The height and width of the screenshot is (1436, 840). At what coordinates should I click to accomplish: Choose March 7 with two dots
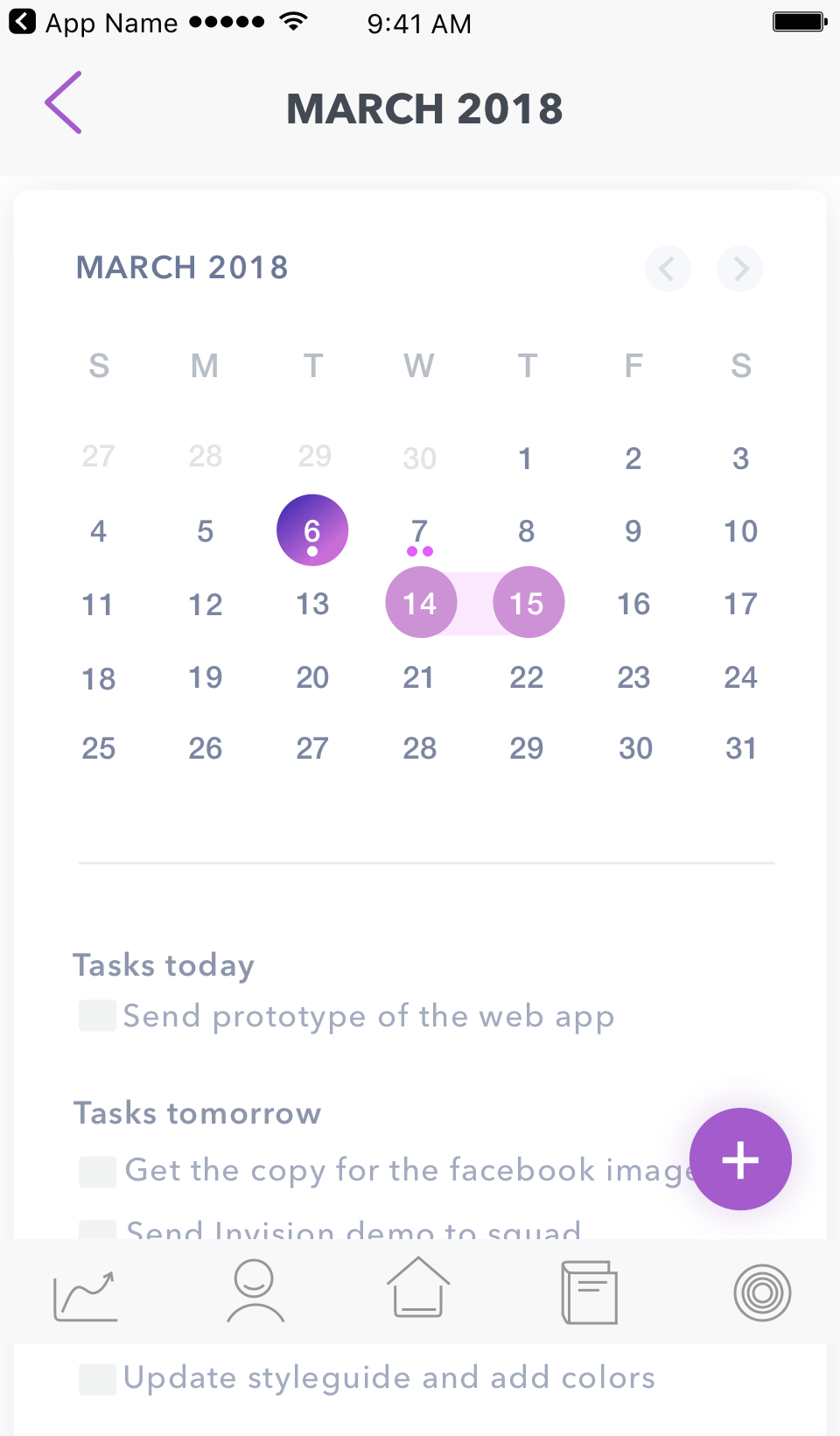[x=420, y=534]
